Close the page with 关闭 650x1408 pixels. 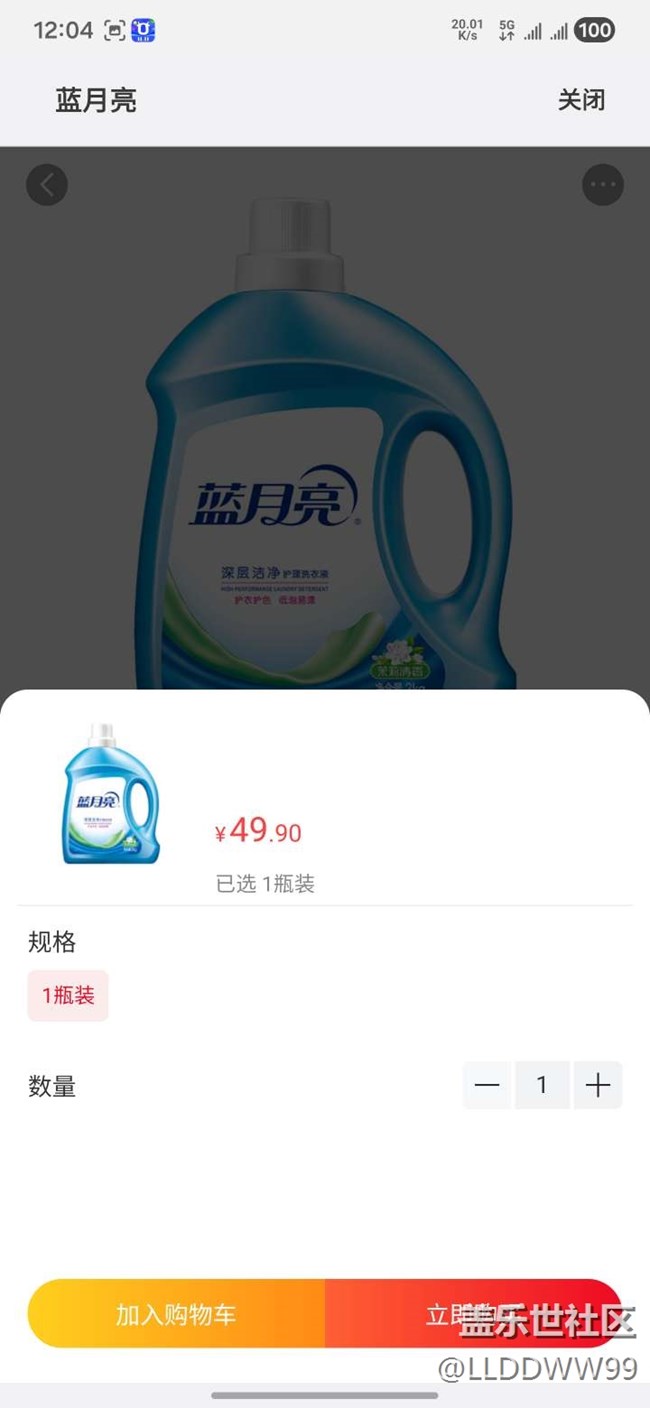pyautogui.click(x=581, y=100)
